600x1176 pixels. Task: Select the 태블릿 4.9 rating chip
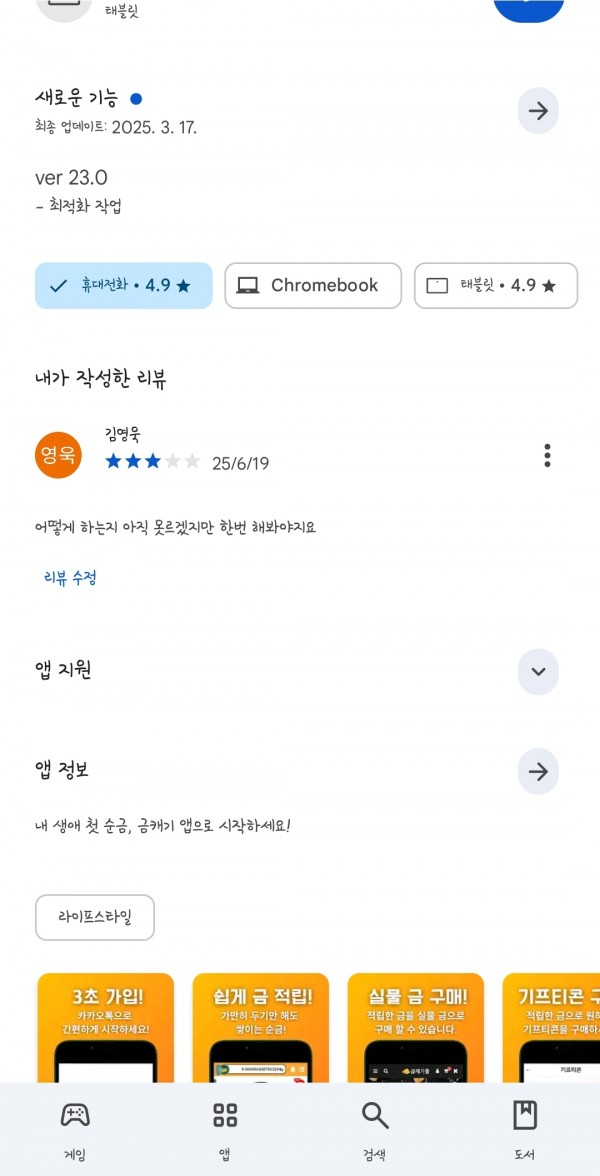496,286
